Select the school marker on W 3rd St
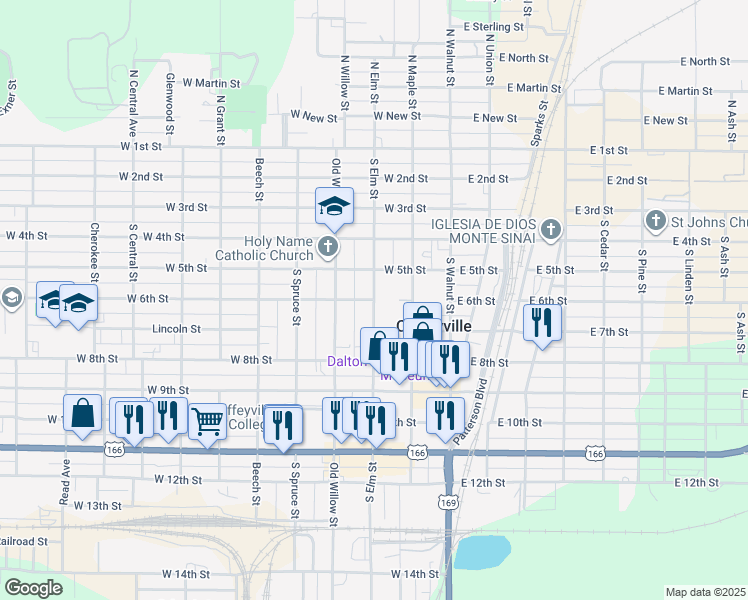748x600 pixels. tap(334, 207)
